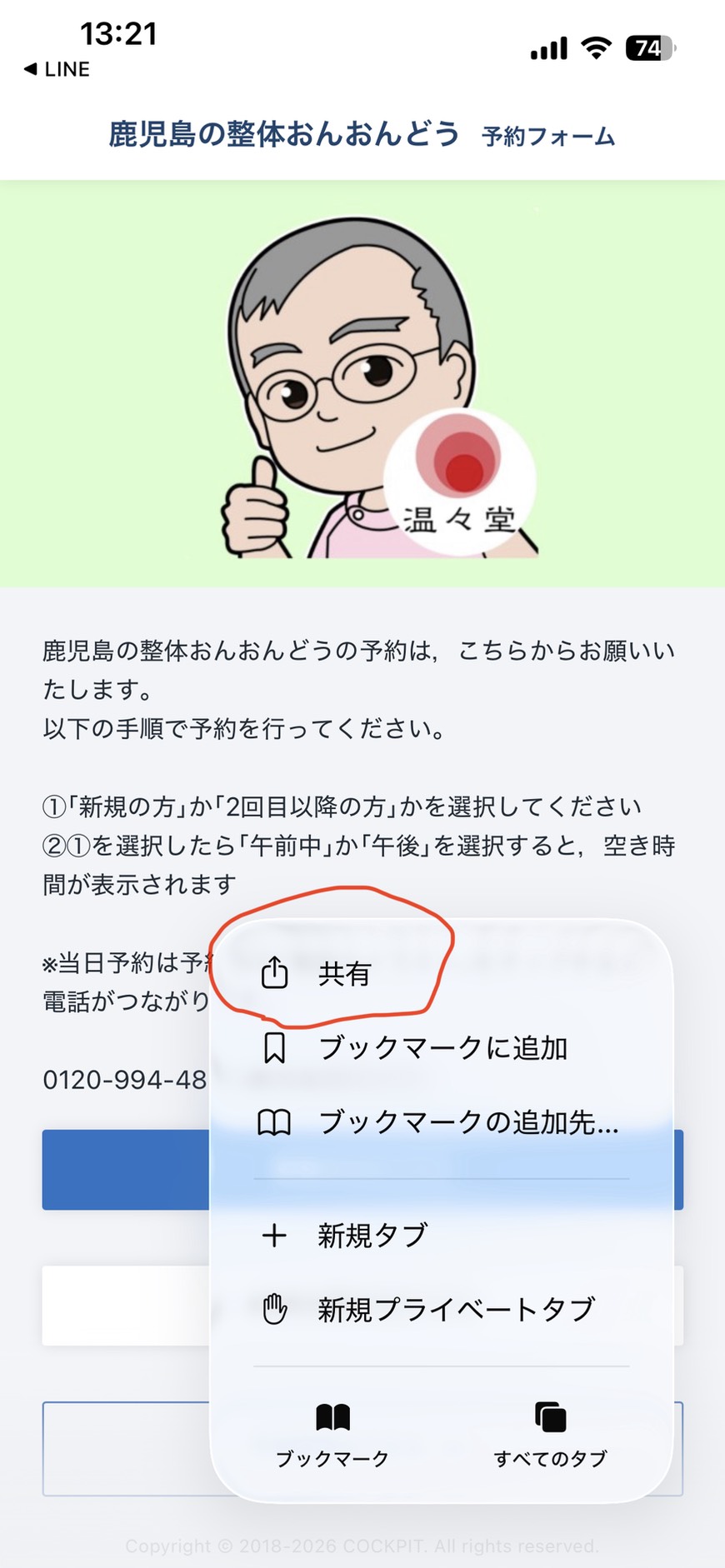Viewport: 725px width, 1568px height.
Task: Select 共有 in the menu
Action: (x=342, y=973)
